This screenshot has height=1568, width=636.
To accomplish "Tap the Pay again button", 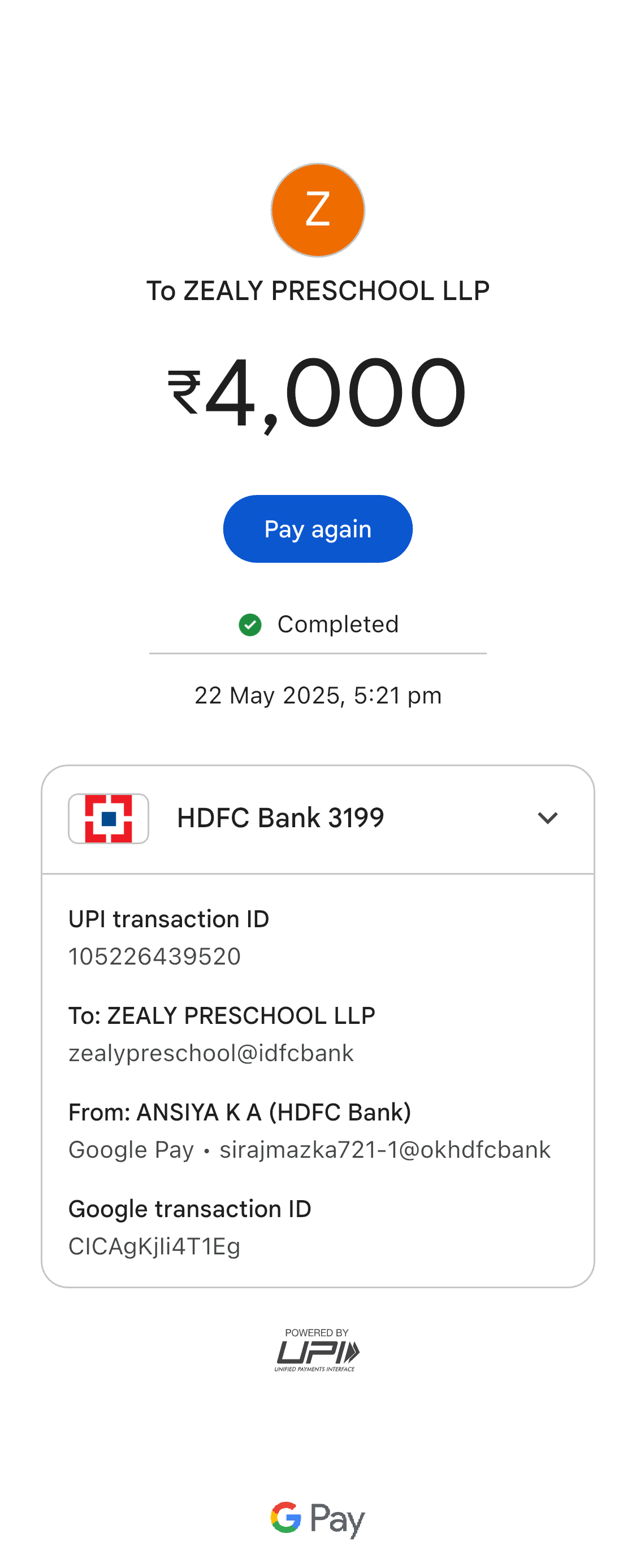I will (x=317, y=528).
